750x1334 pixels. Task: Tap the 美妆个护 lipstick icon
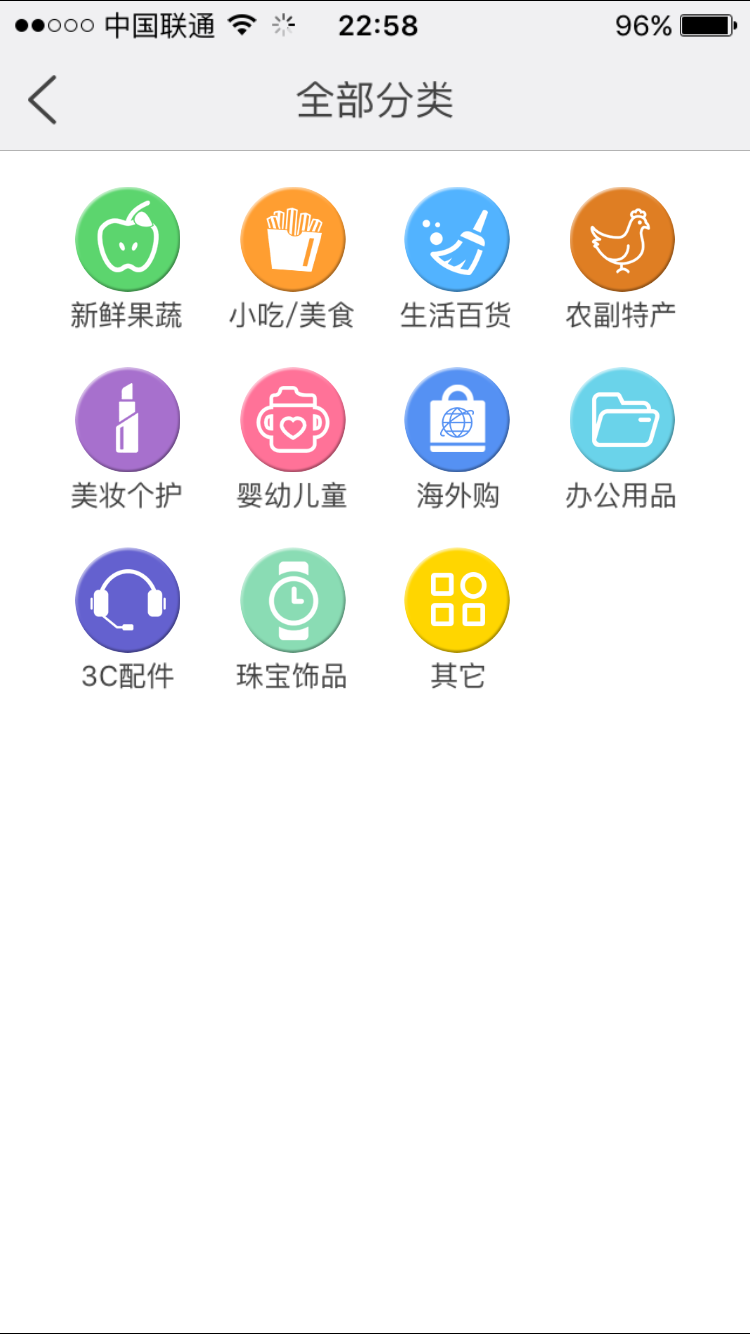(x=127, y=420)
